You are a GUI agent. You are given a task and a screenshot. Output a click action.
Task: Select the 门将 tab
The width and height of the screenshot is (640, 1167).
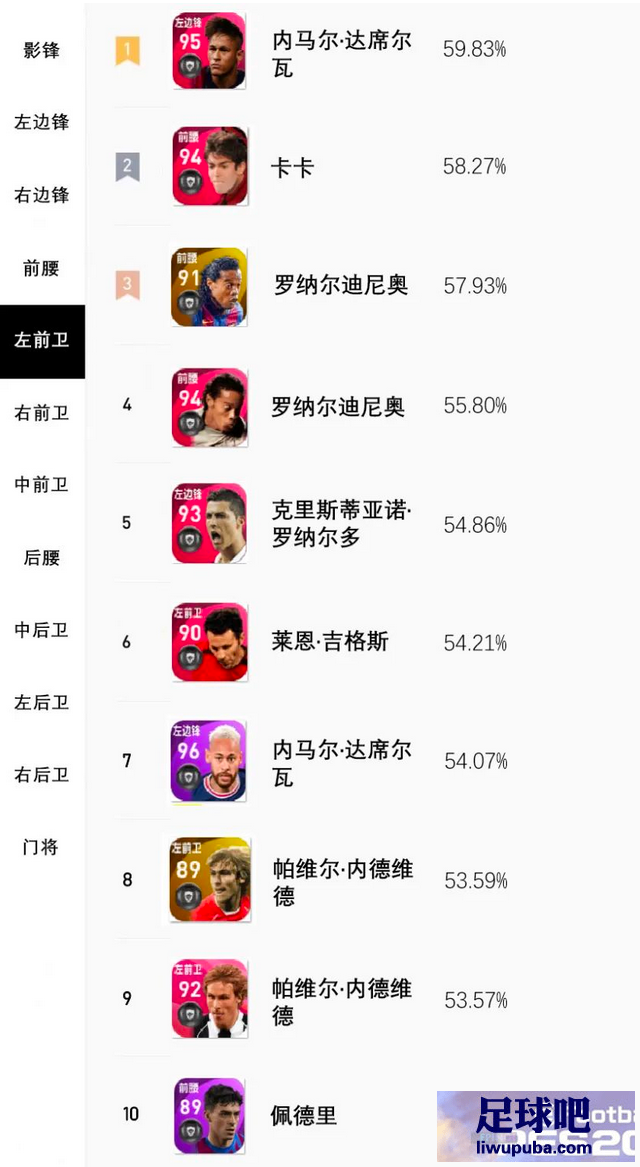click(42, 847)
